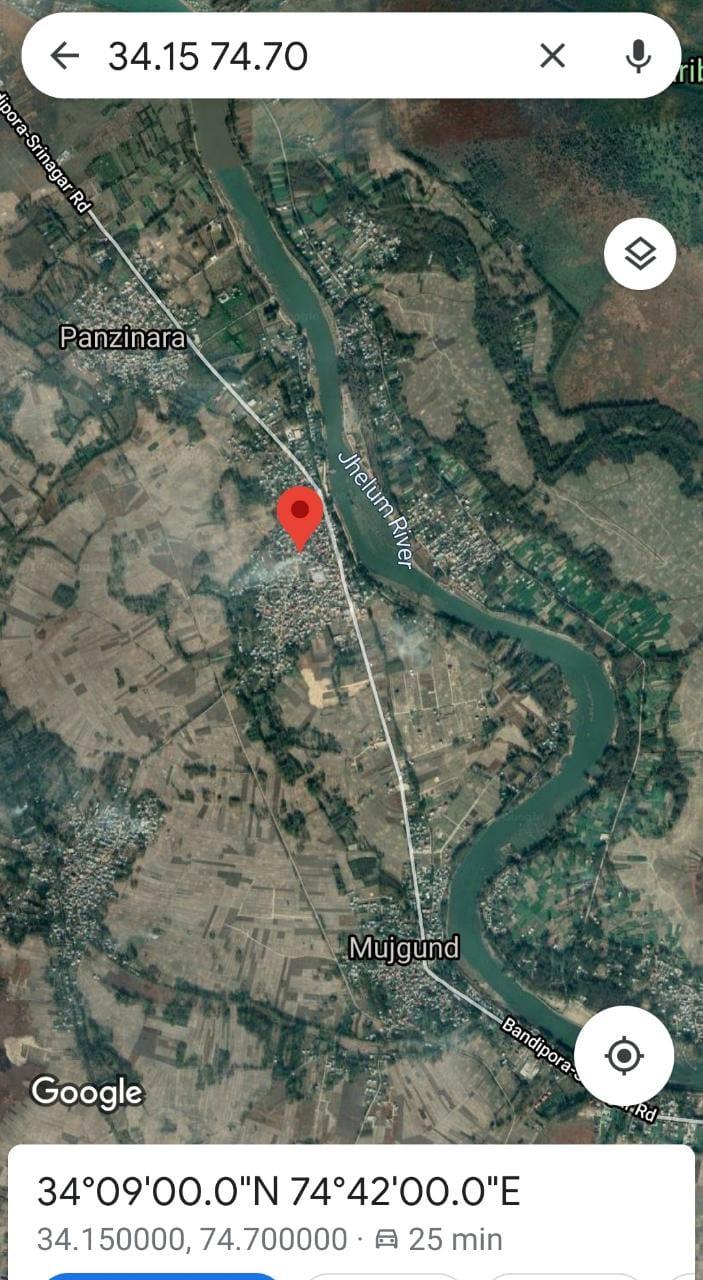Tap the red dropped pin marker
Viewport: 703px width, 1280px height.
(x=300, y=514)
